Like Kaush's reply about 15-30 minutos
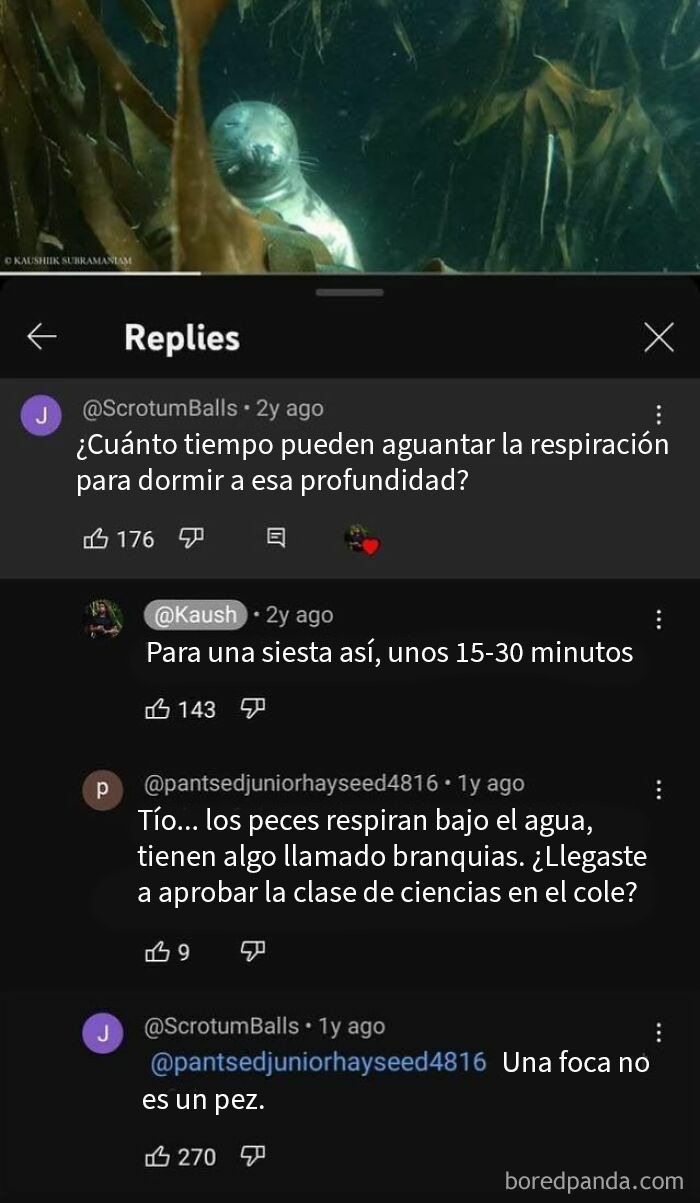700x1203 pixels. pyautogui.click(x=157, y=709)
